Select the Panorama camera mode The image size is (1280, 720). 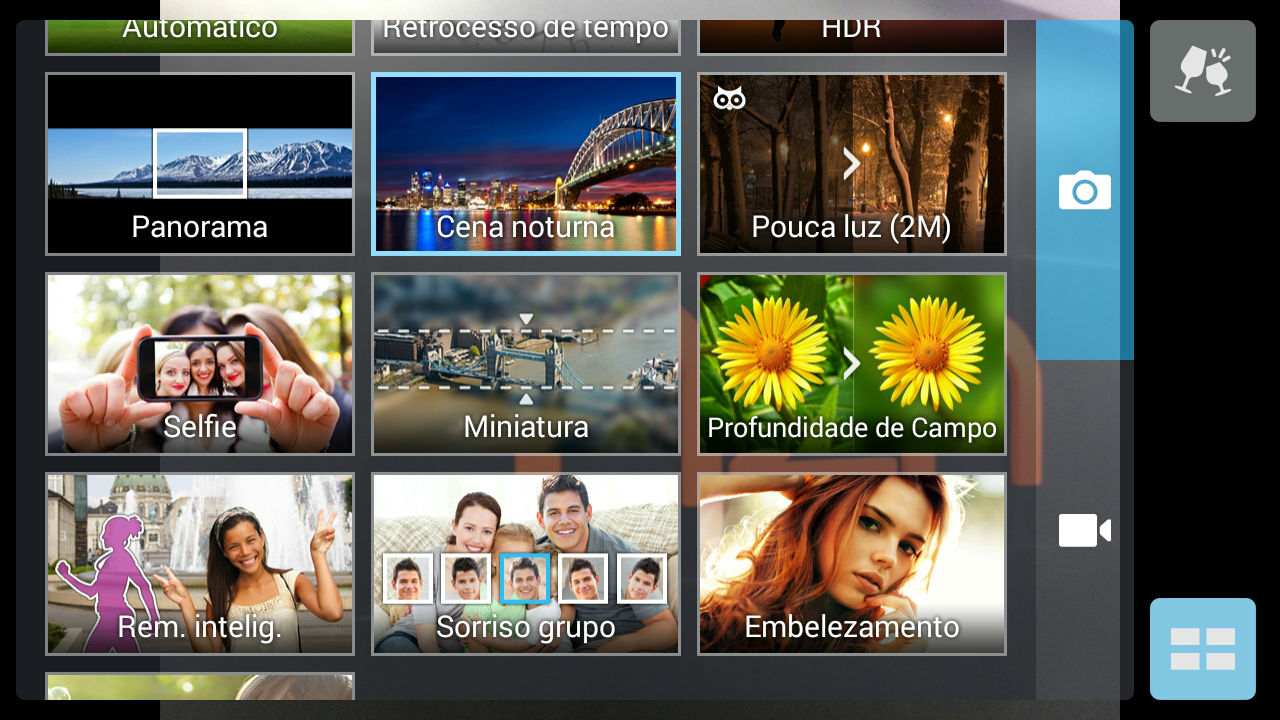200,164
